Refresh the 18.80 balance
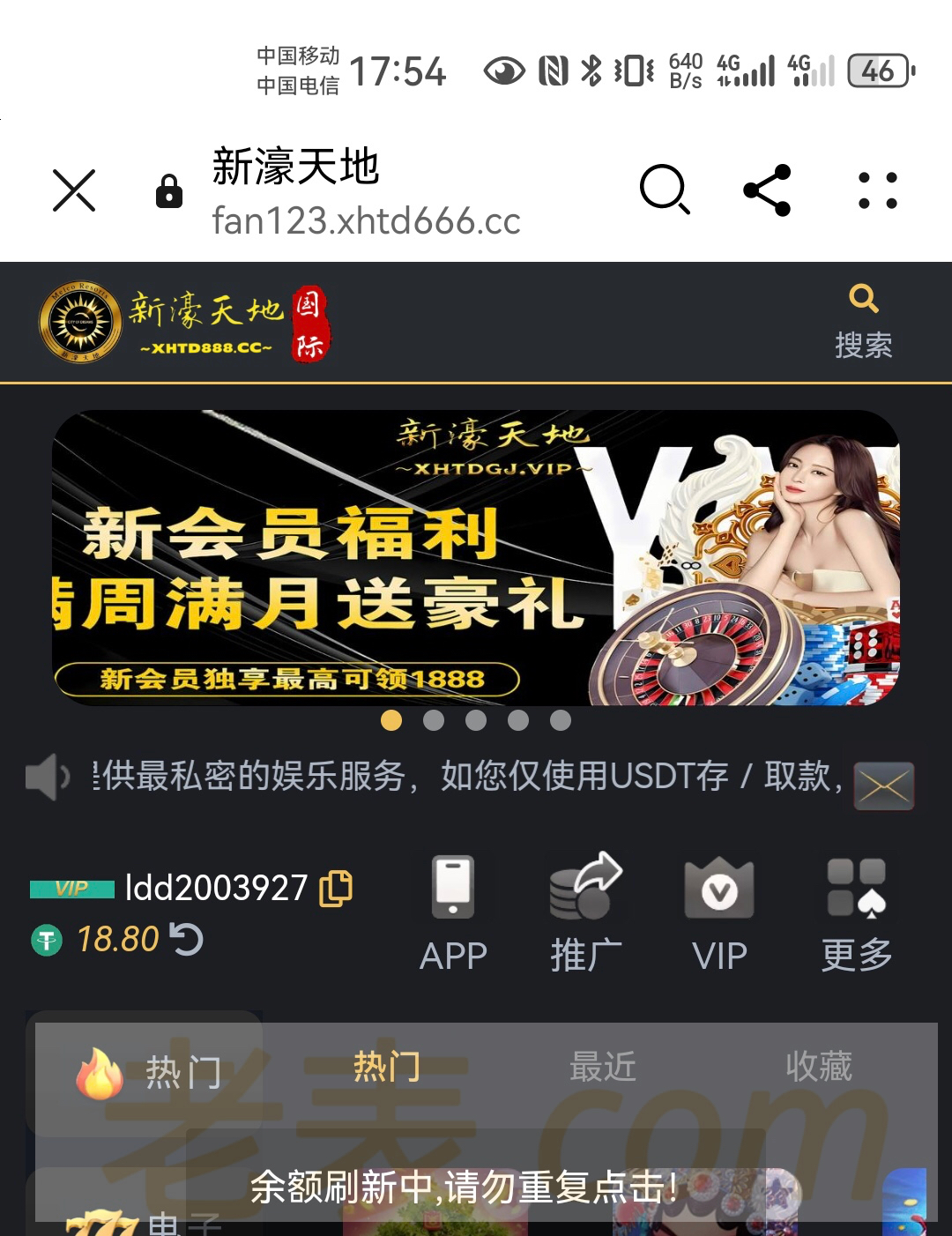The image size is (952, 1236). [x=186, y=939]
